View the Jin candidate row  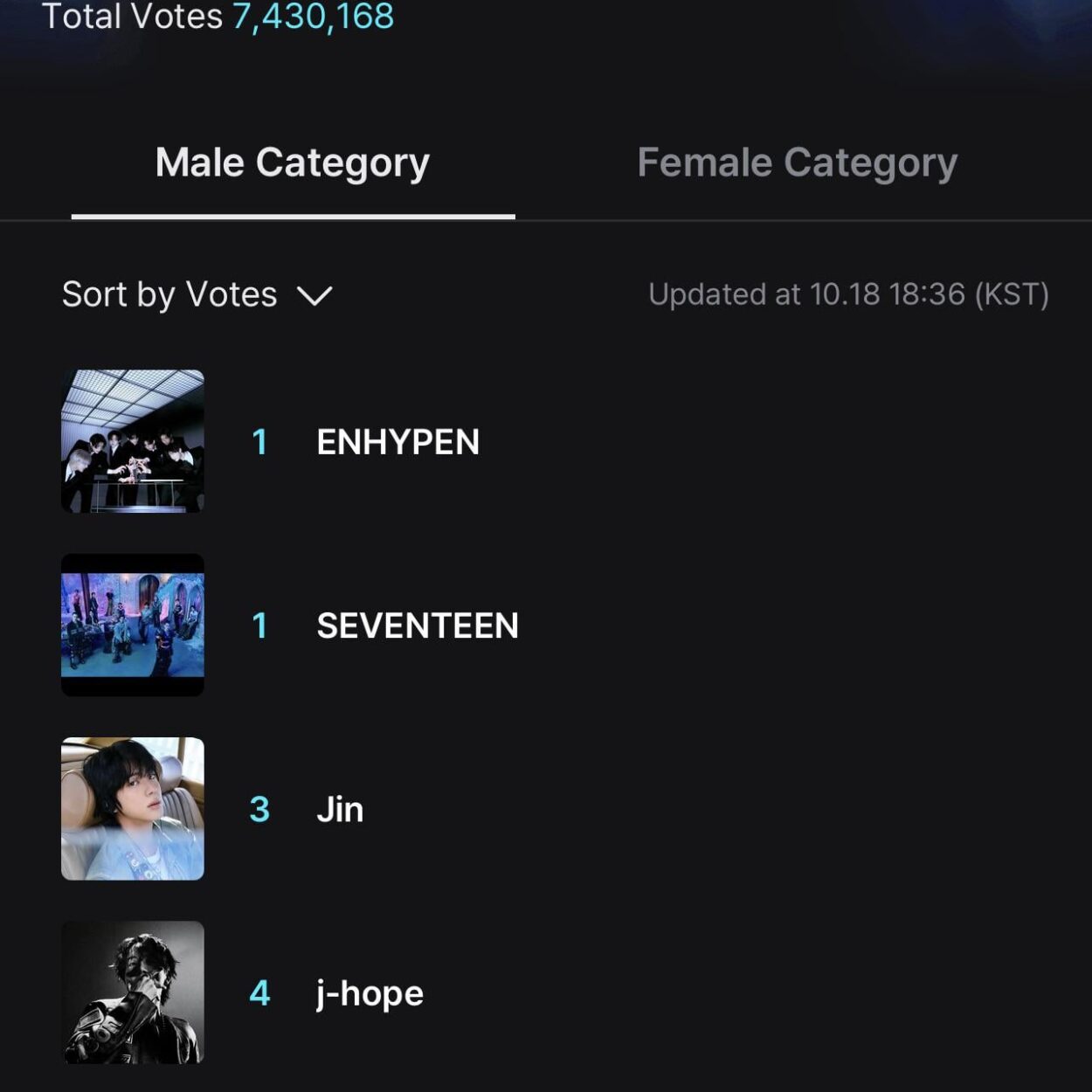(x=340, y=810)
